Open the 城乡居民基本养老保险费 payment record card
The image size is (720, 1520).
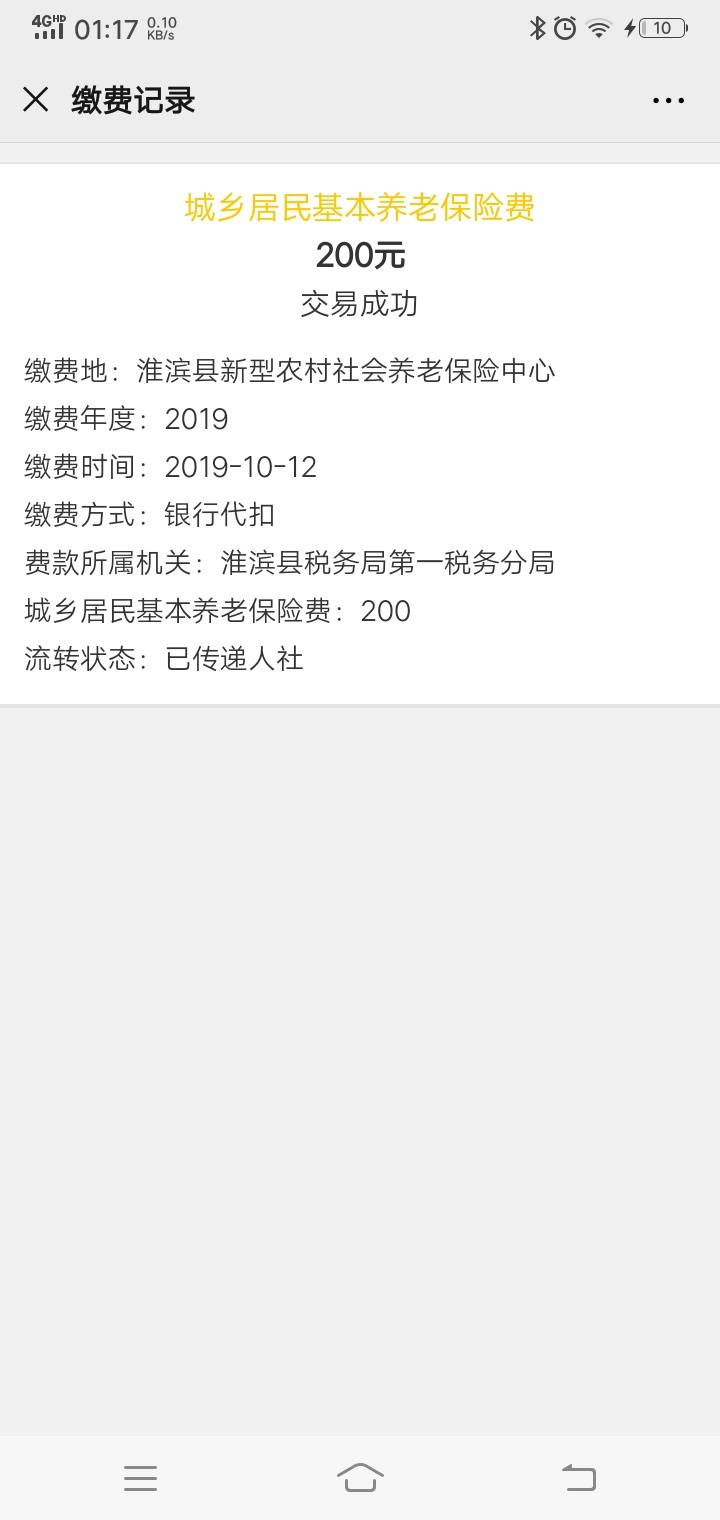[360, 434]
